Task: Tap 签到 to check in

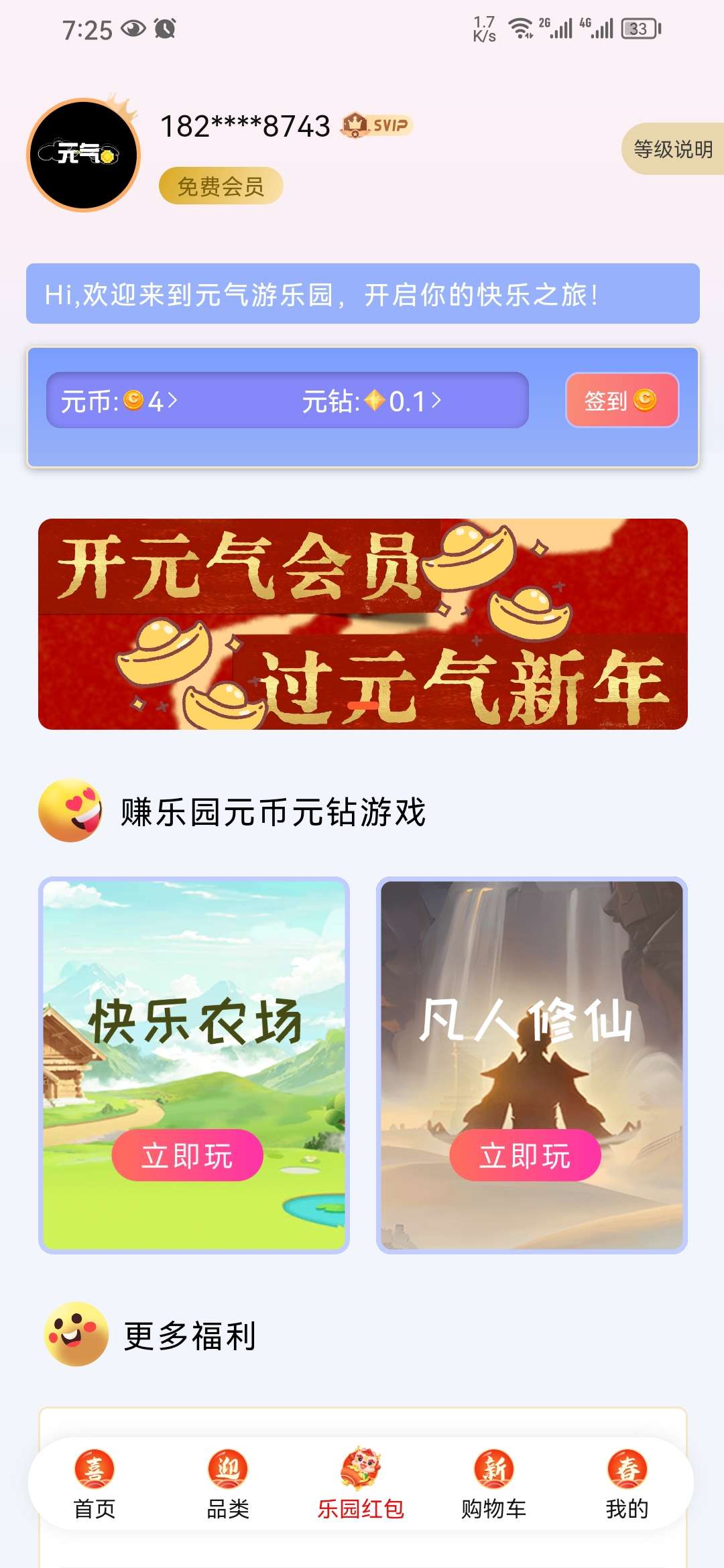Action: pyautogui.click(x=621, y=400)
